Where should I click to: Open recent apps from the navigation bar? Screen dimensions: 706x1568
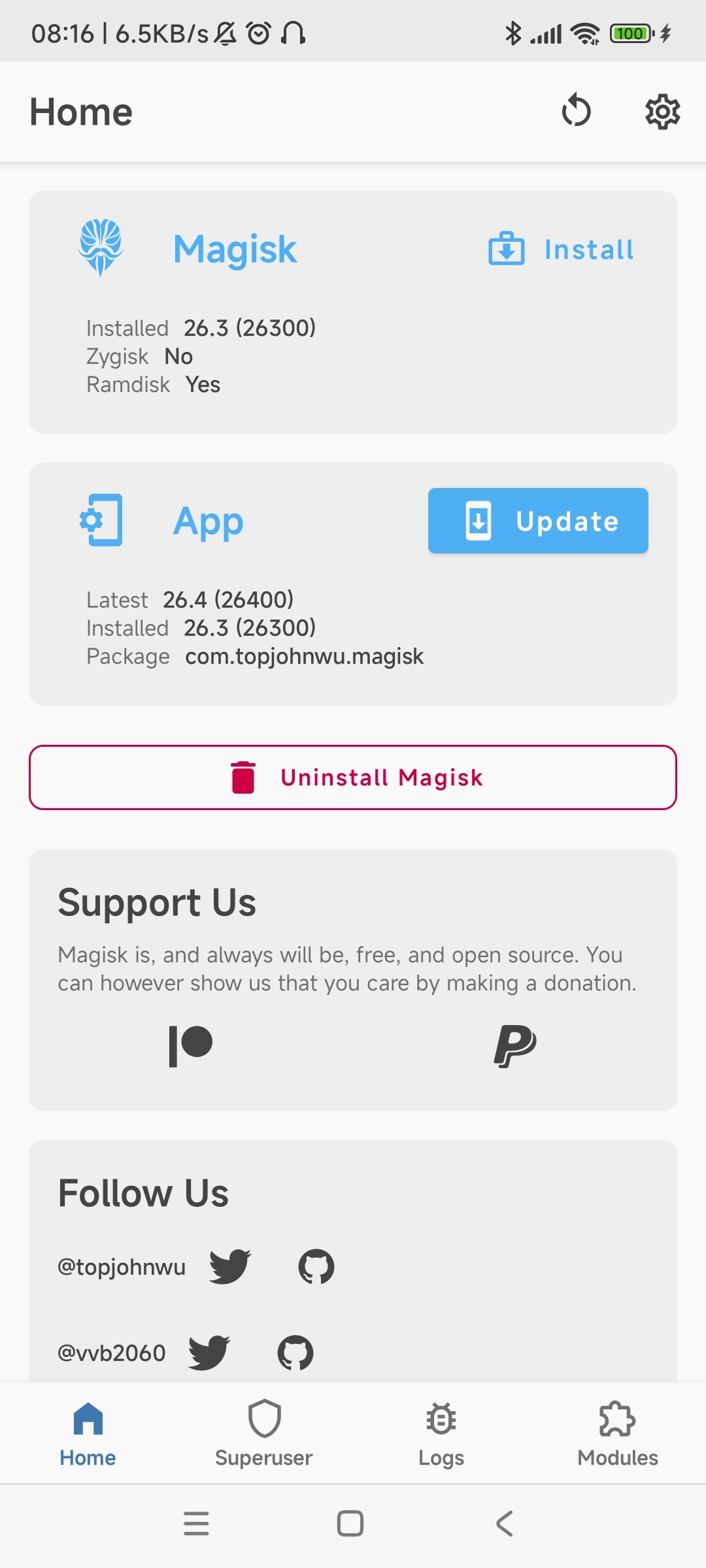click(196, 1524)
